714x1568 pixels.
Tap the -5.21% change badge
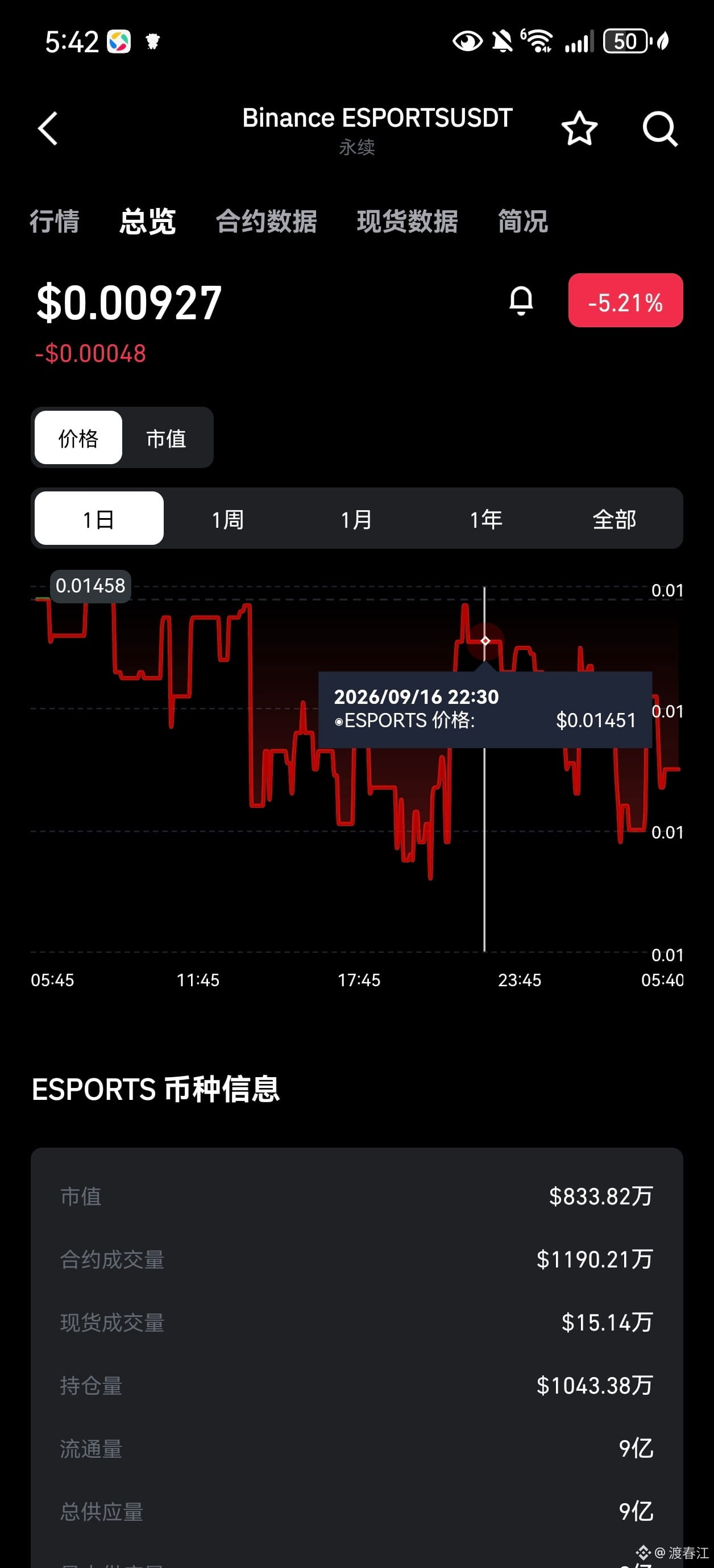(x=626, y=301)
